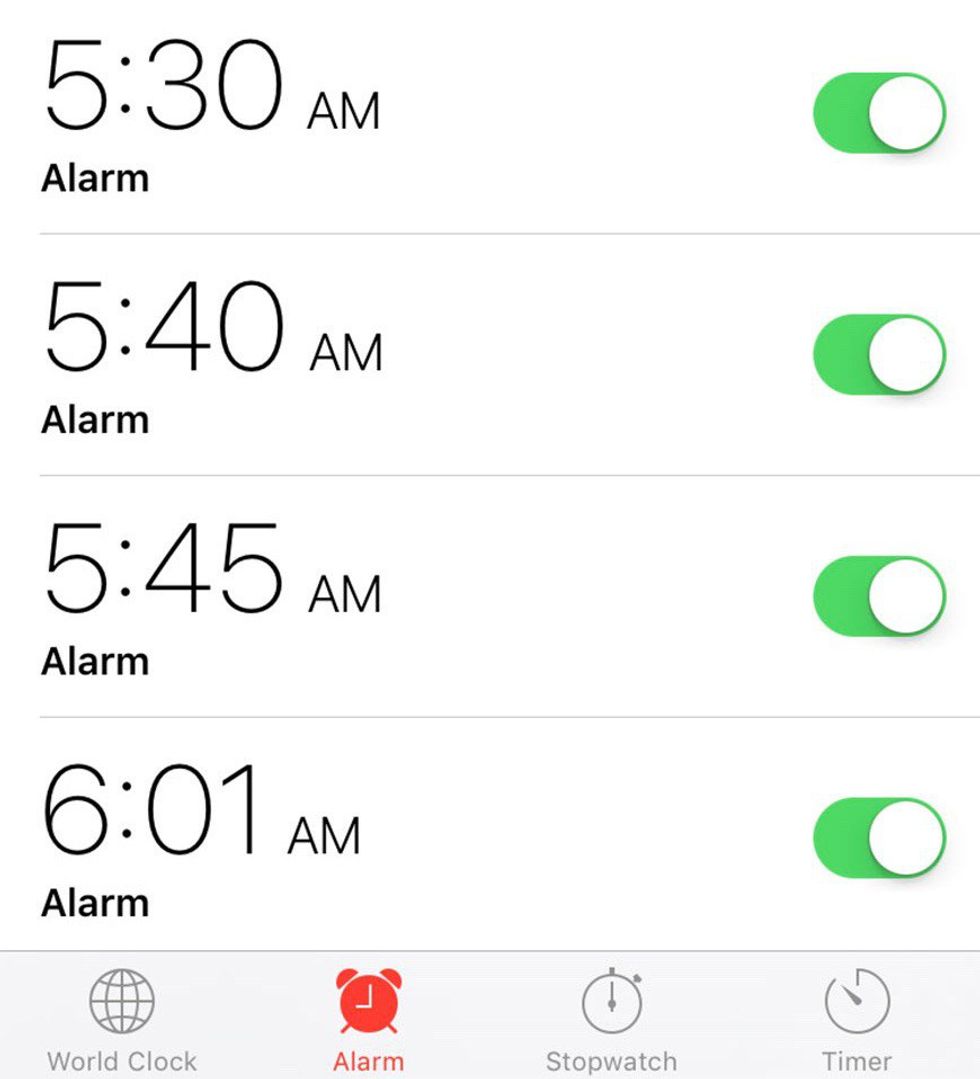Open the World Clock tab
Viewport: 980px width, 1079px height.
pyautogui.click(x=122, y=1018)
